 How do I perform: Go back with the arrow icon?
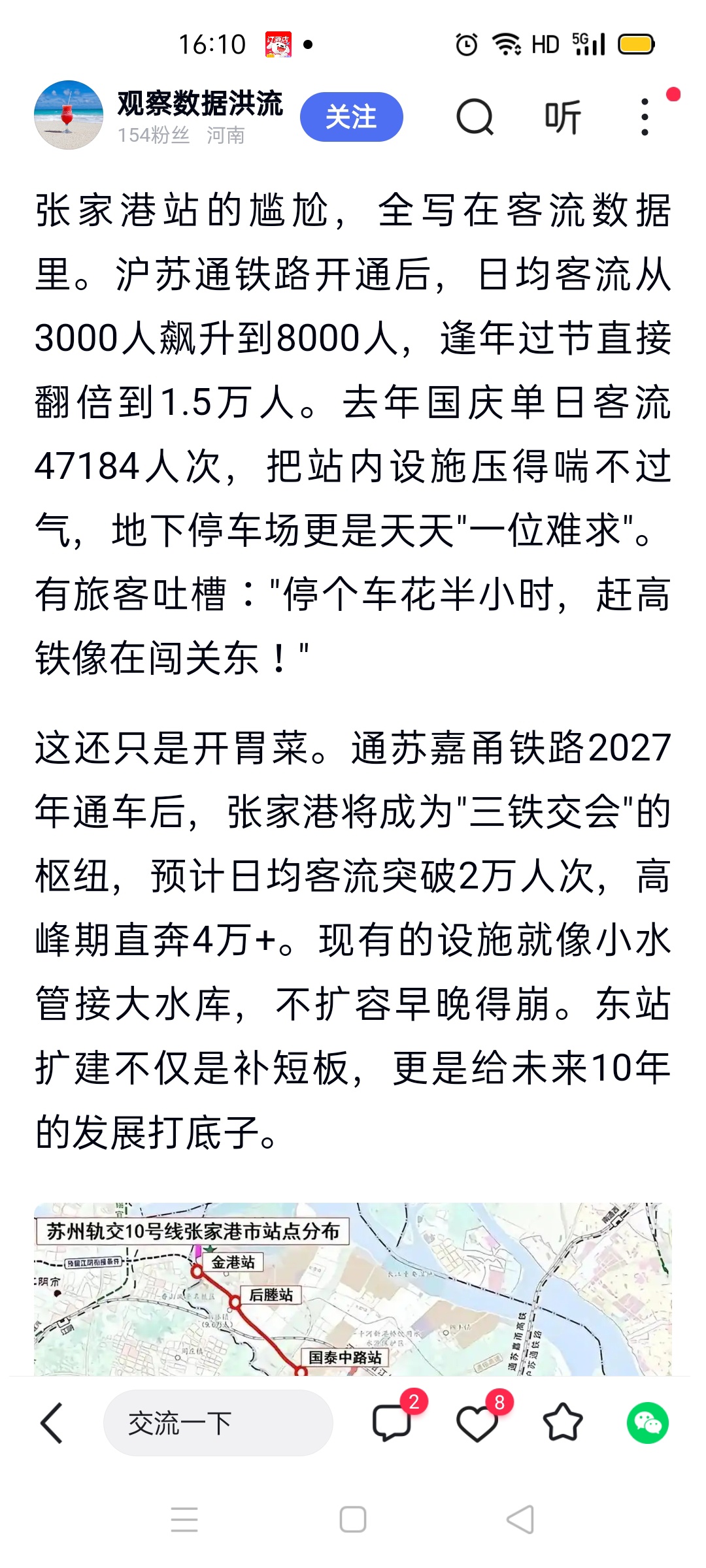coord(52,1422)
